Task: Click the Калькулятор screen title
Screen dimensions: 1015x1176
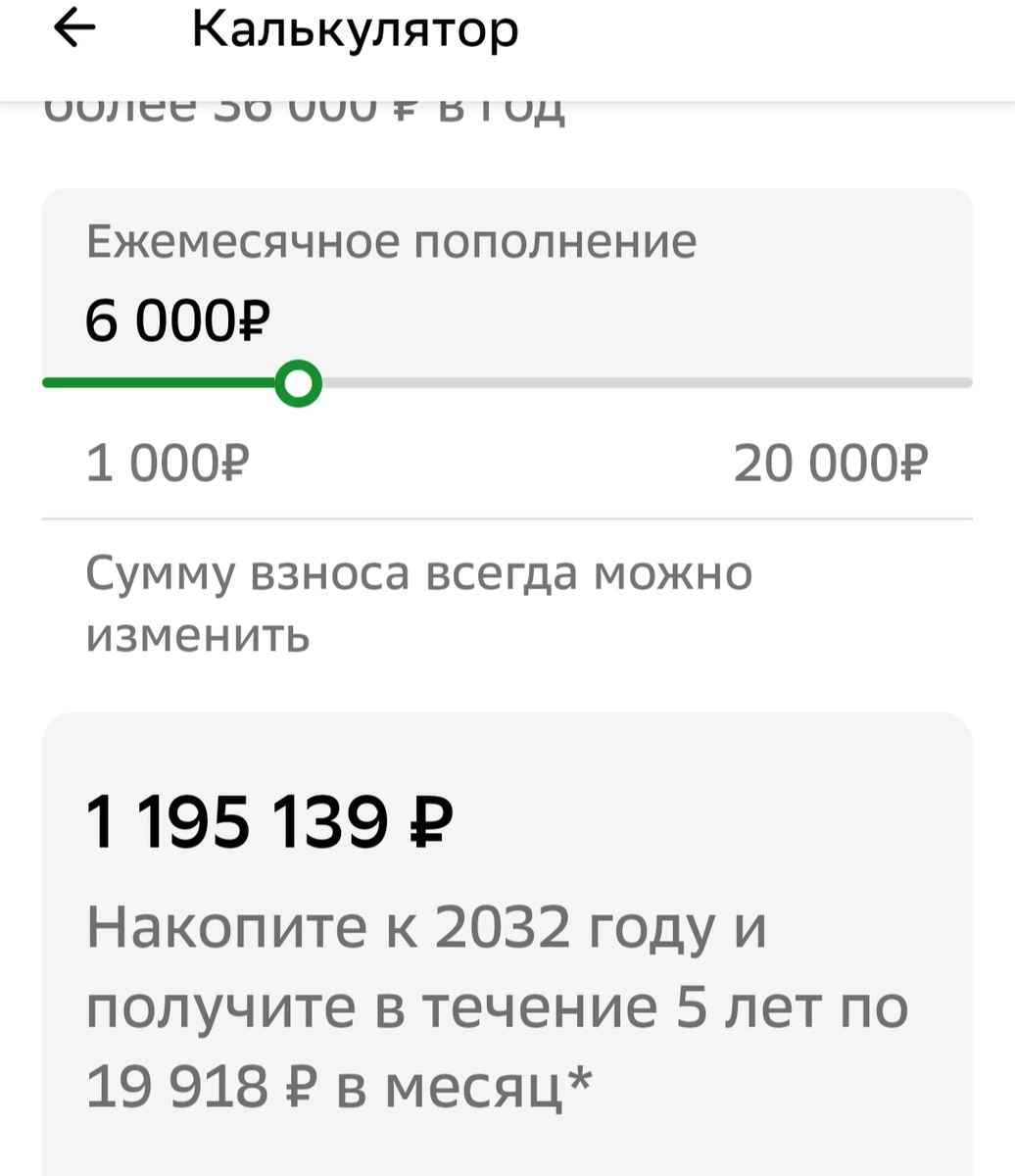Action: [x=356, y=29]
